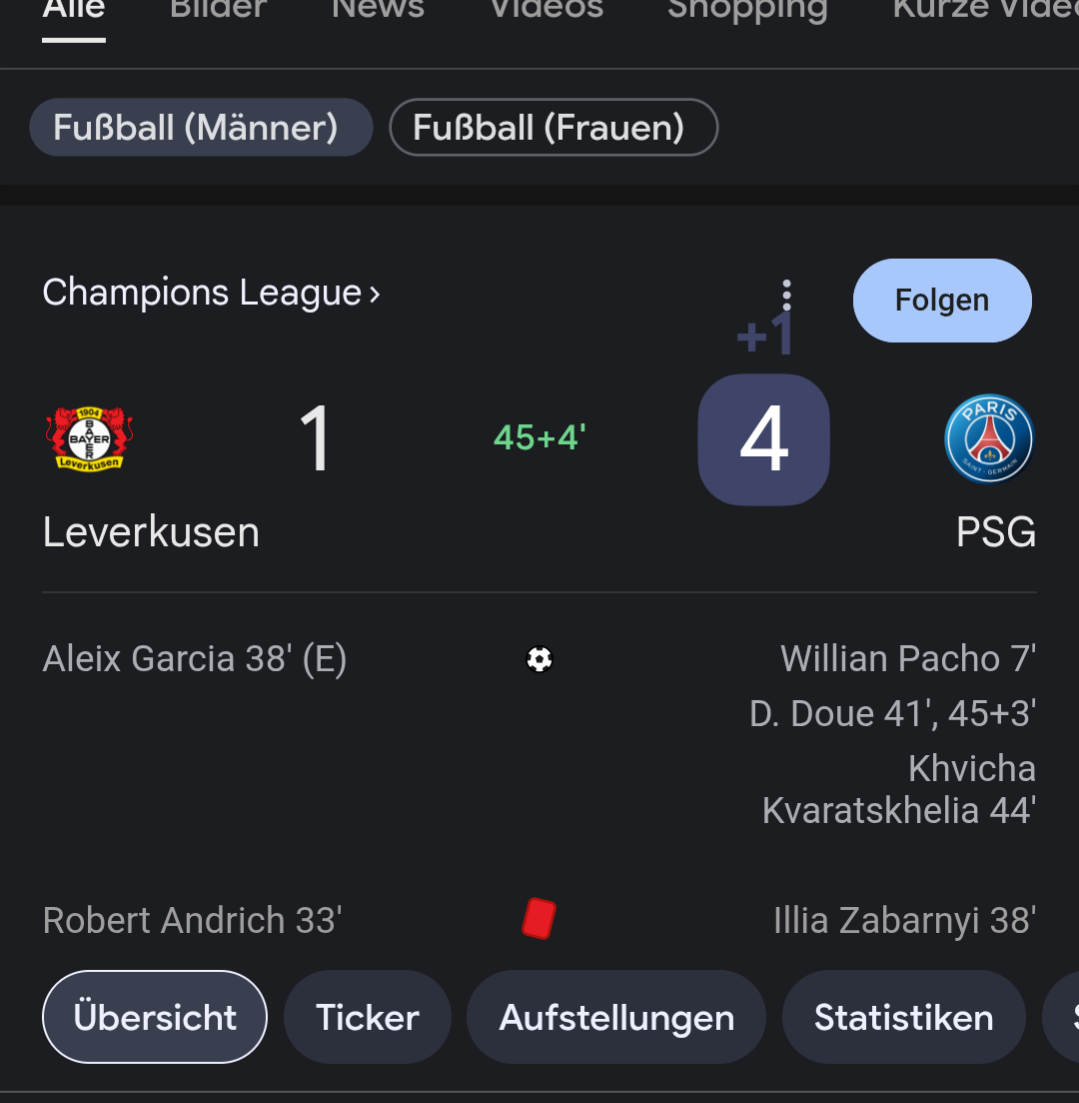Screen dimensions: 1079x1103
Task: Switch to the Bilder tab
Action: coord(218,10)
